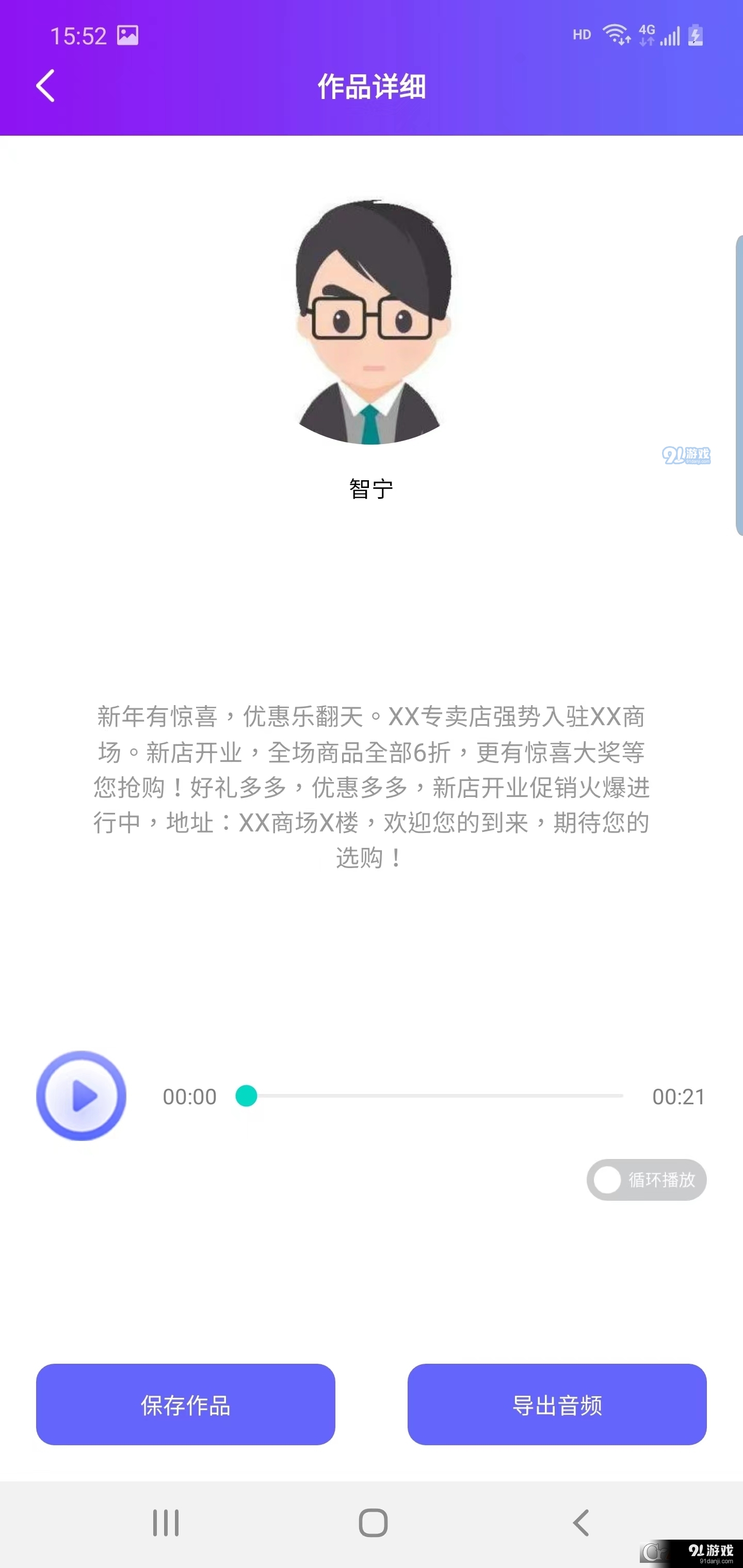The width and height of the screenshot is (743, 1568).
Task: Tap the back arrow to leave 作品详细
Action: click(46, 87)
